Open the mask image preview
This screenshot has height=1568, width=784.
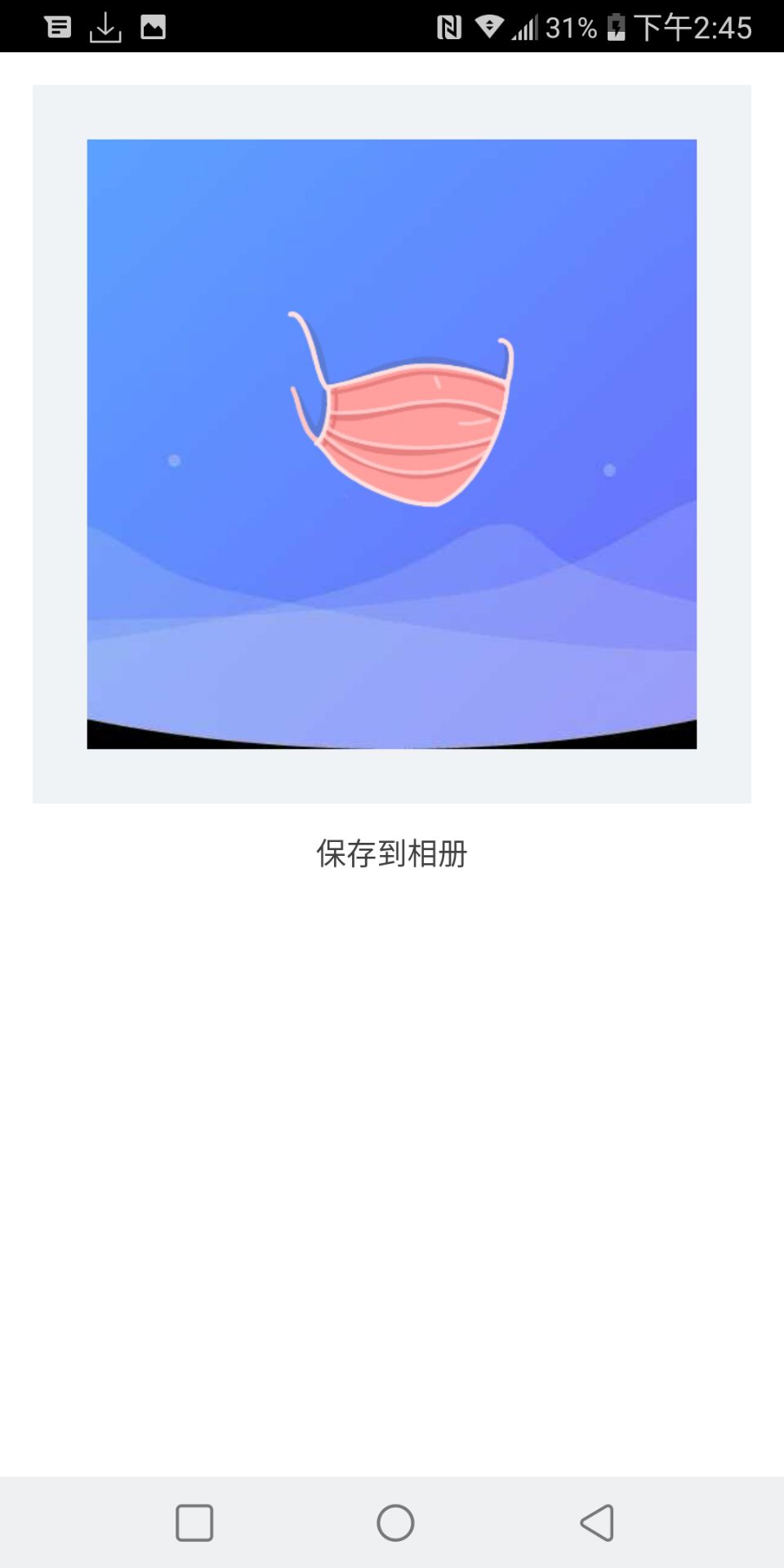click(392, 443)
